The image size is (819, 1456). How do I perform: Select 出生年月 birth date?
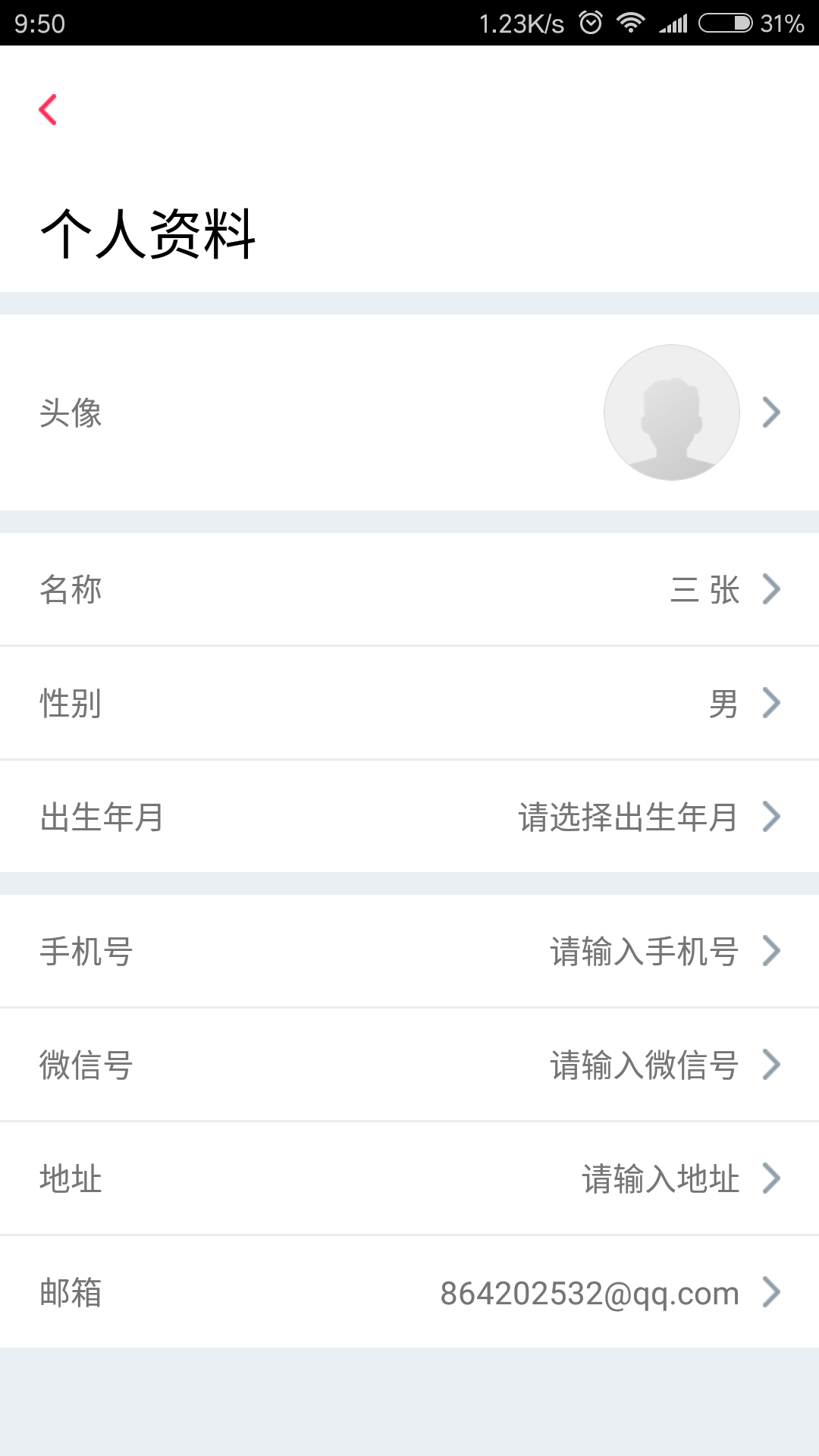409,817
